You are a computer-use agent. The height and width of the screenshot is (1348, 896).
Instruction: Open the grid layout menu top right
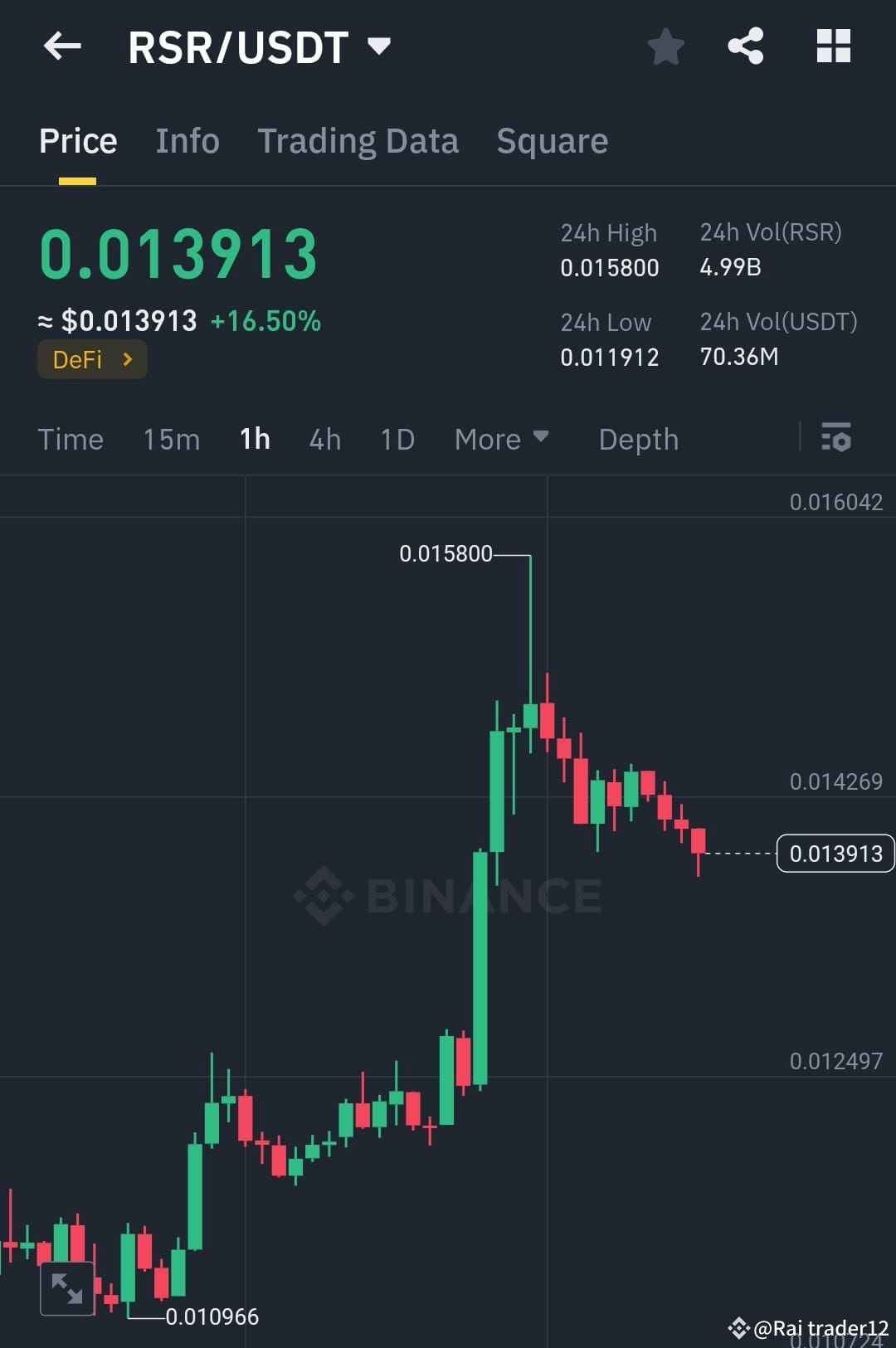(833, 46)
